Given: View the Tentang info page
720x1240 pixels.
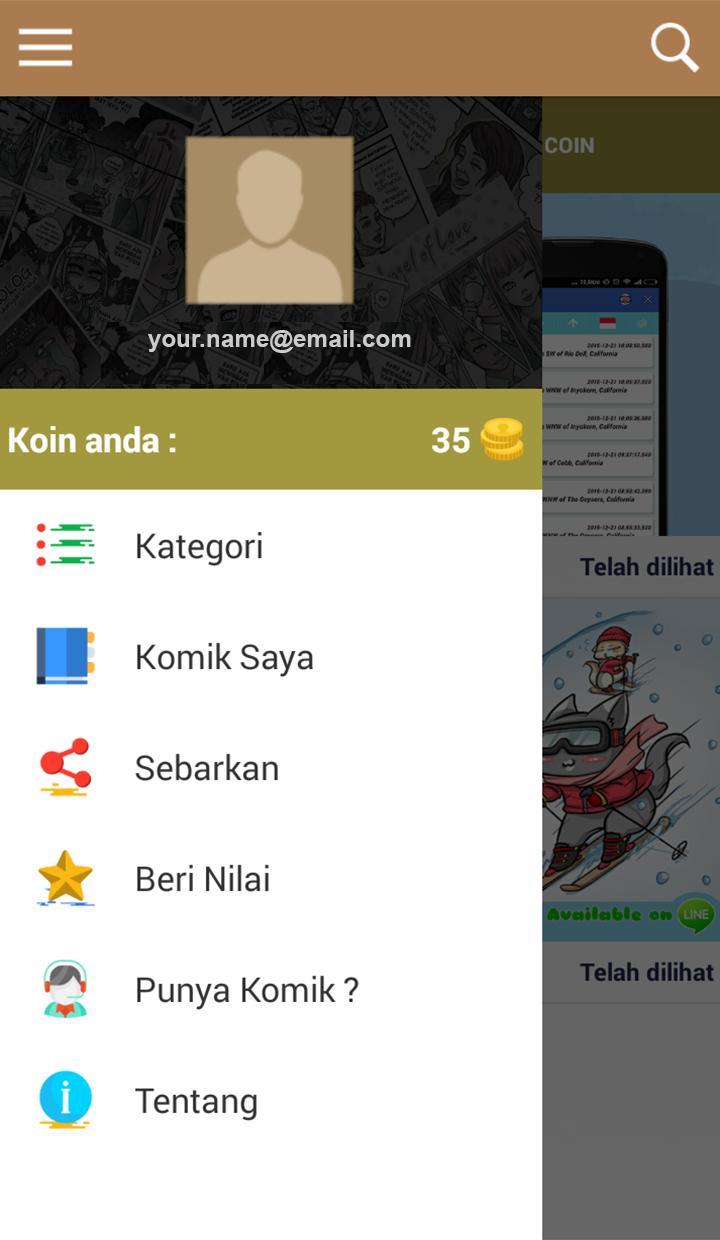Looking at the screenshot, I should 196,1101.
